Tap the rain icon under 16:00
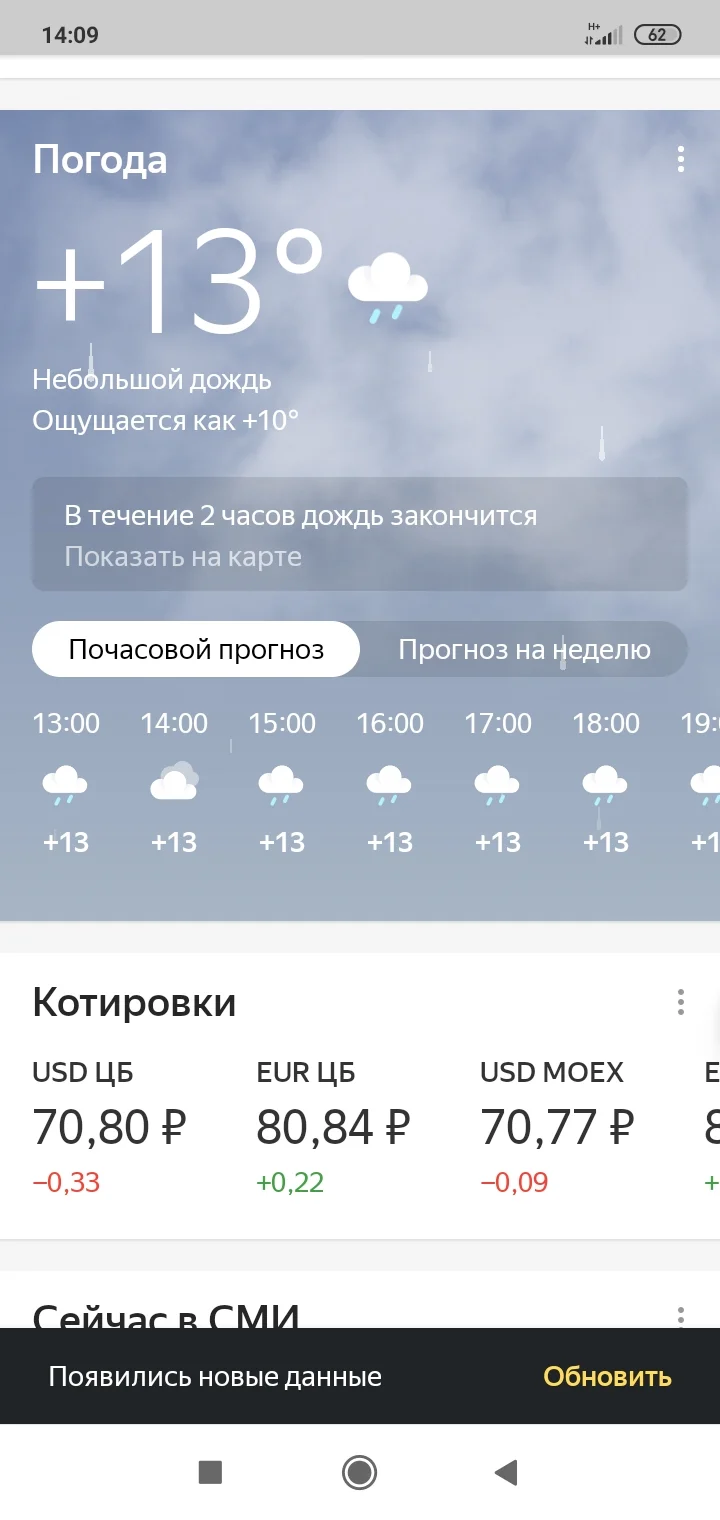720x1520 pixels. pyautogui.click(x=389, y=784)
